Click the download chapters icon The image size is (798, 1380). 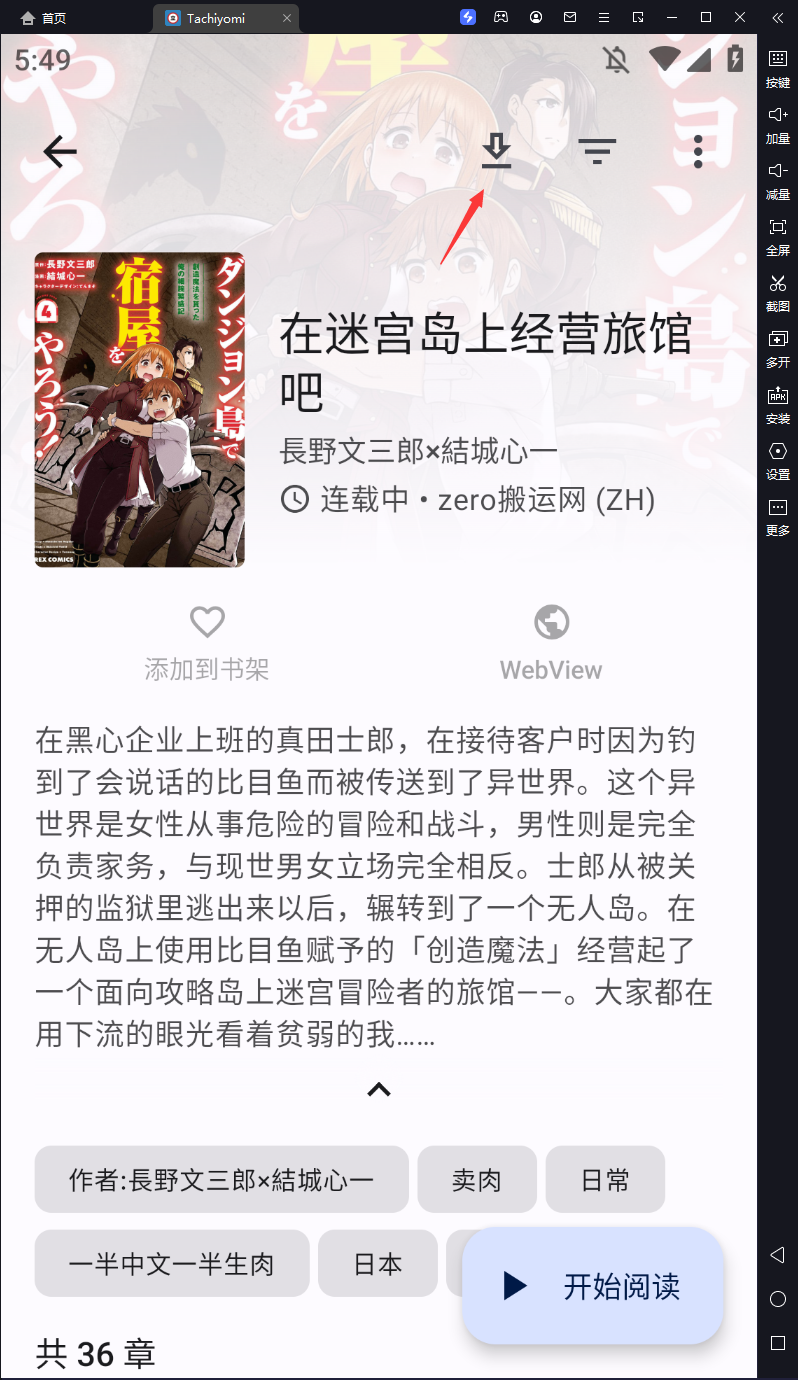coord(496,151)
